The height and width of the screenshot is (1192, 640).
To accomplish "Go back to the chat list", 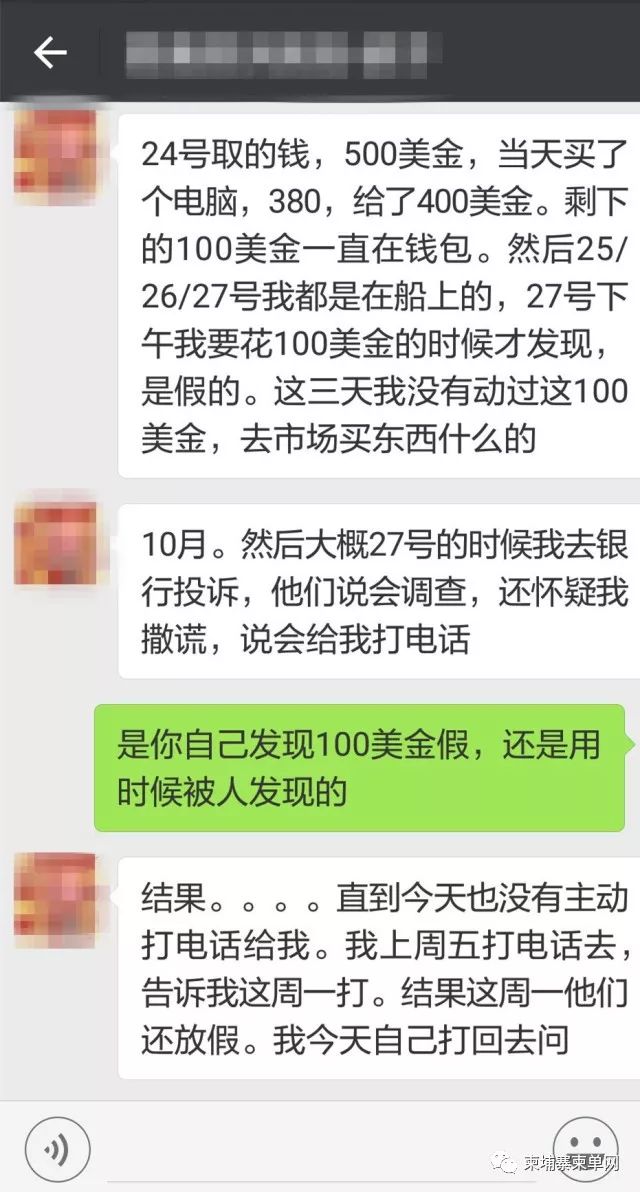I will [x=50, y=52].
